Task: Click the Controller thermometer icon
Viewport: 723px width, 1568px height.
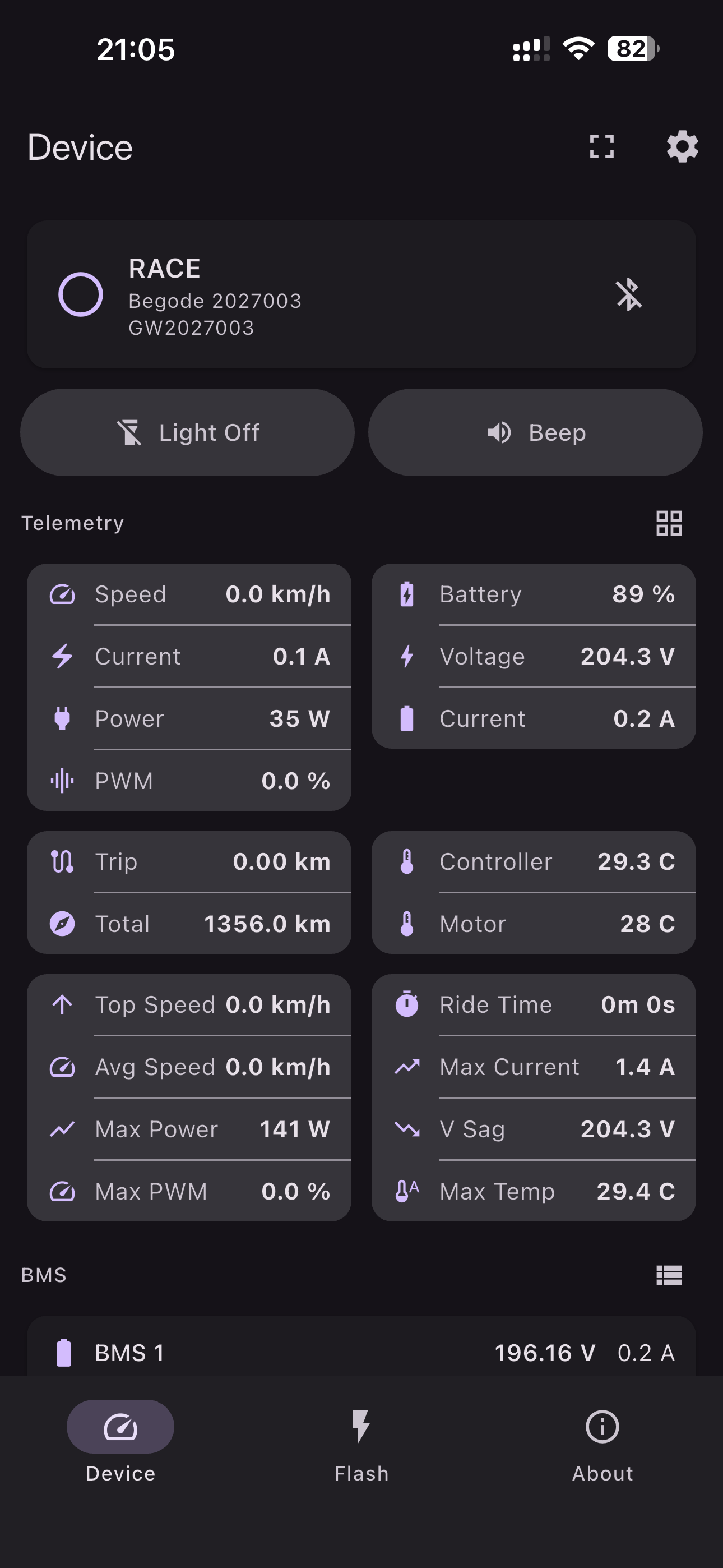Action: [406, 861]
